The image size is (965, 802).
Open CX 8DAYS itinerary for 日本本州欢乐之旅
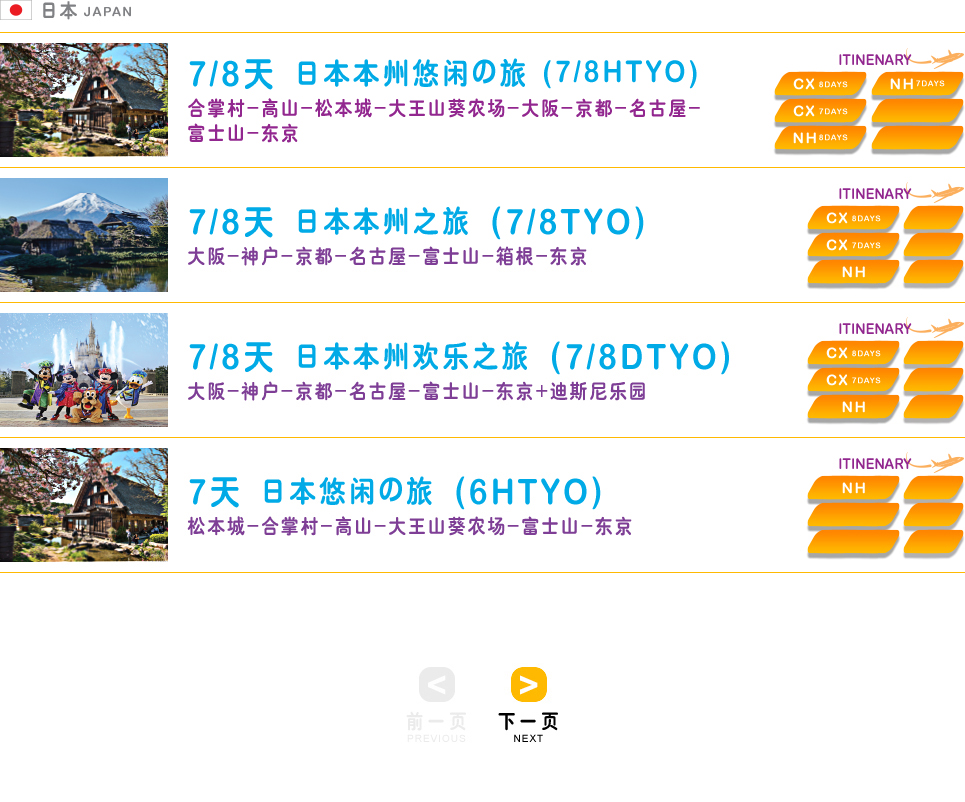click(853, 354)
